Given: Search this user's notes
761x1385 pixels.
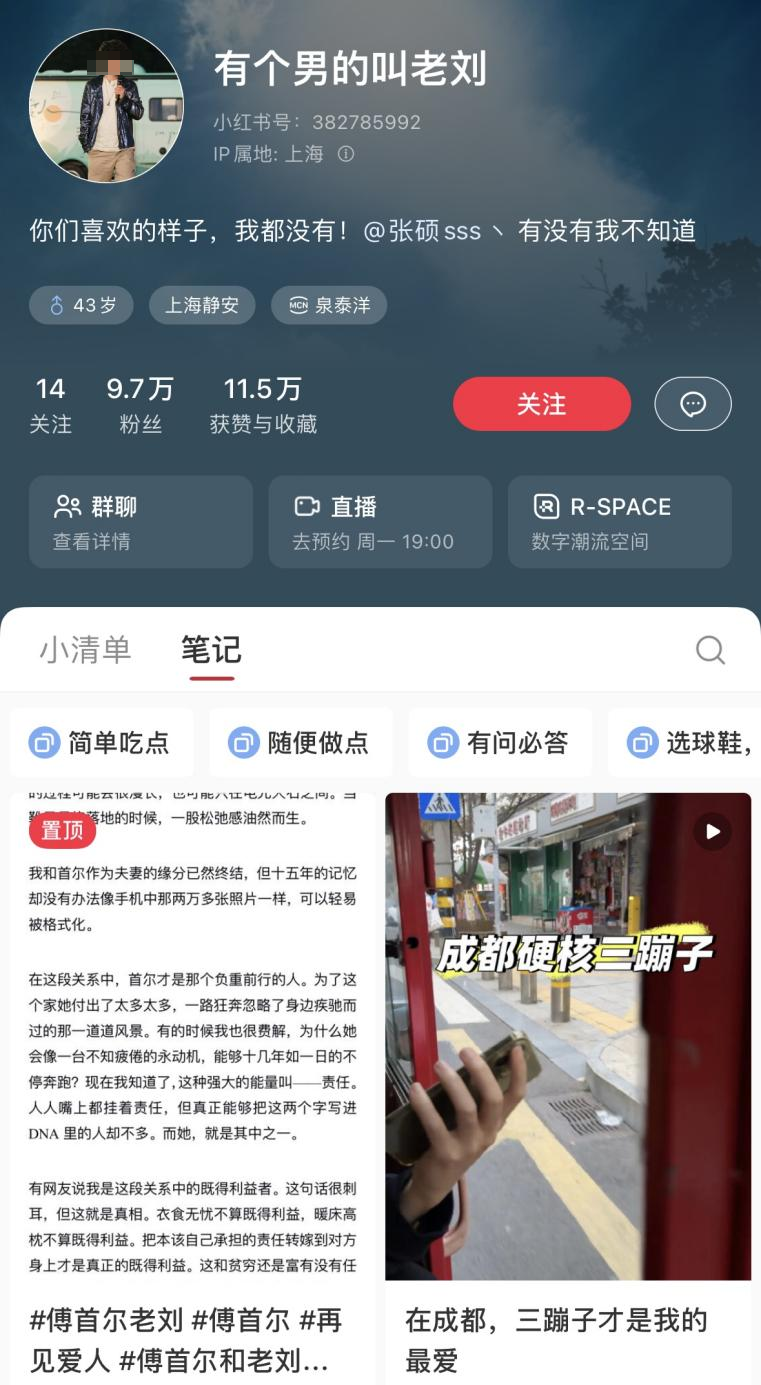Looking at the screenshot, I should pos(710,650).
